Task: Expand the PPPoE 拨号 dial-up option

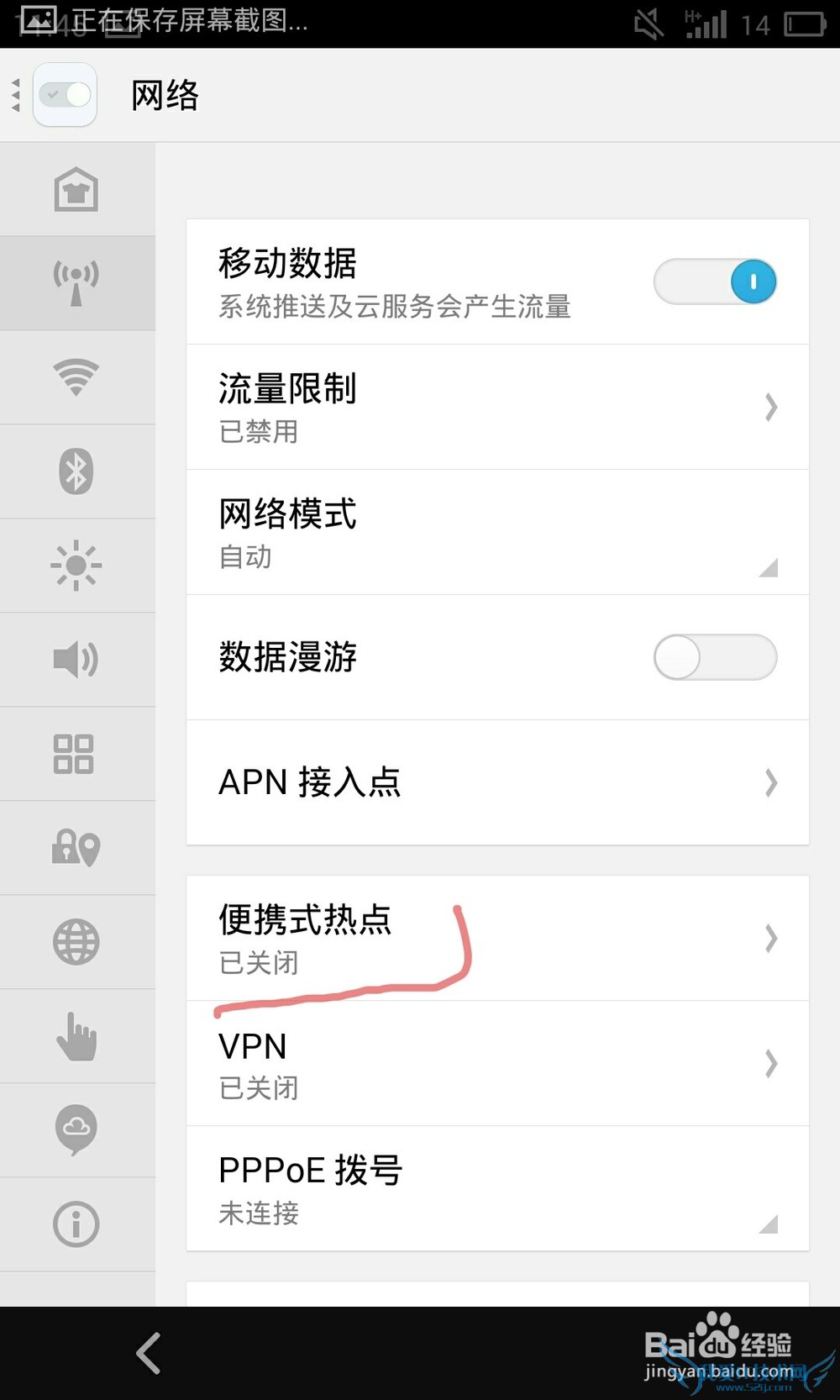Action: (x=496, y=1188)
